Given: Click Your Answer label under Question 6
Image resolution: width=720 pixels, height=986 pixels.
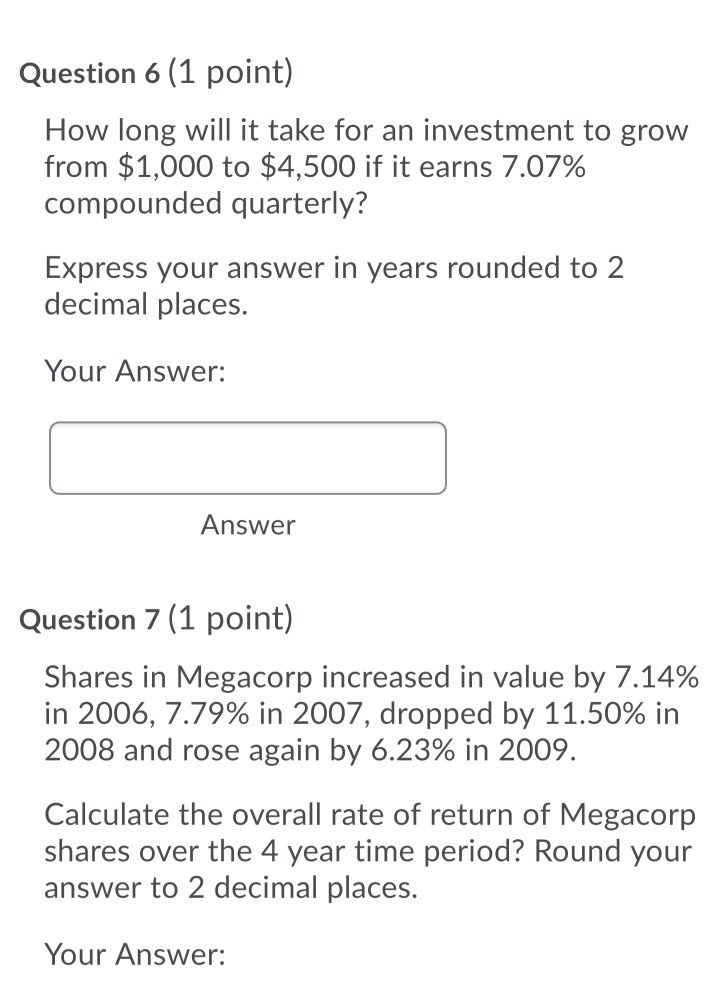Looking at the screenshot, I should click(x=138, y=371).
